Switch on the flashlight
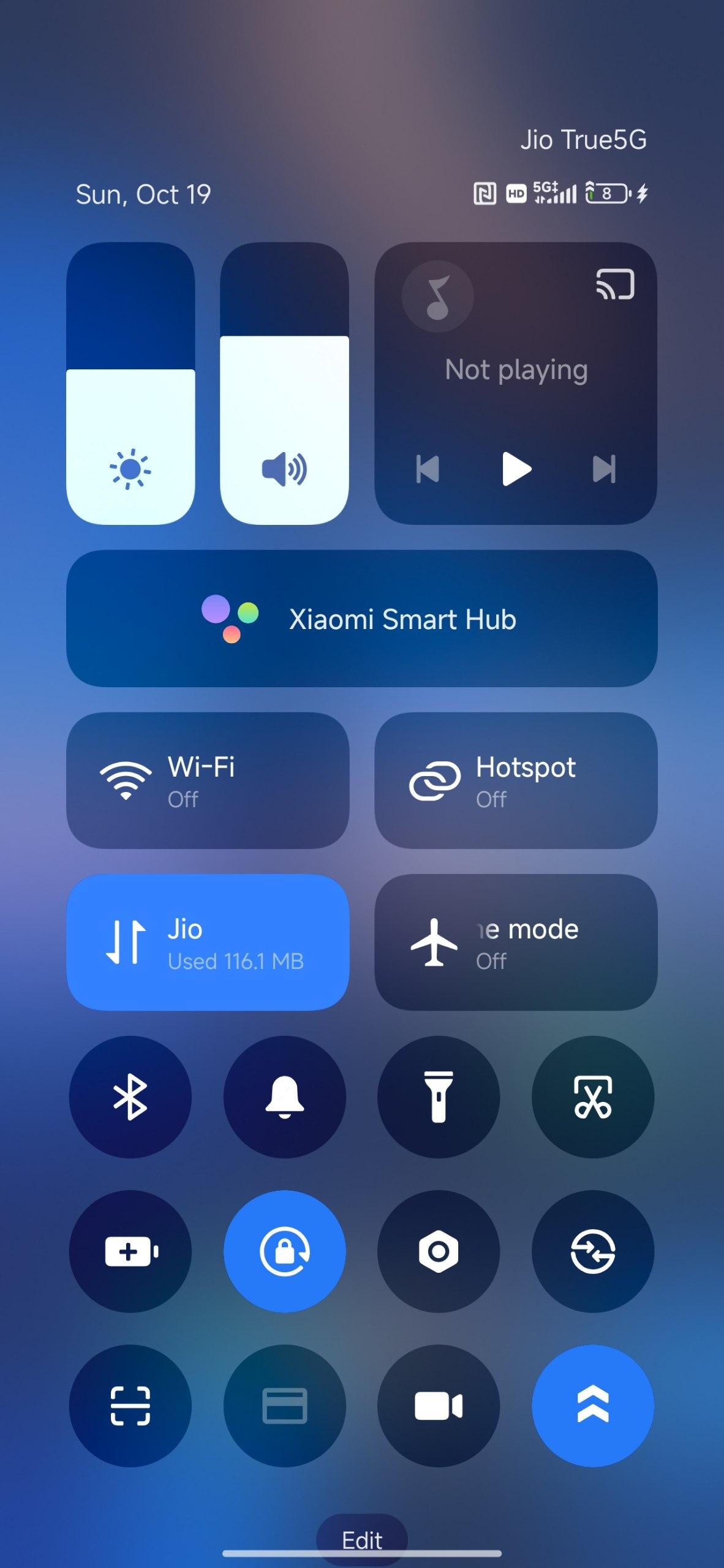The width and height of the screenshot is (724, 1568). 439,1097
